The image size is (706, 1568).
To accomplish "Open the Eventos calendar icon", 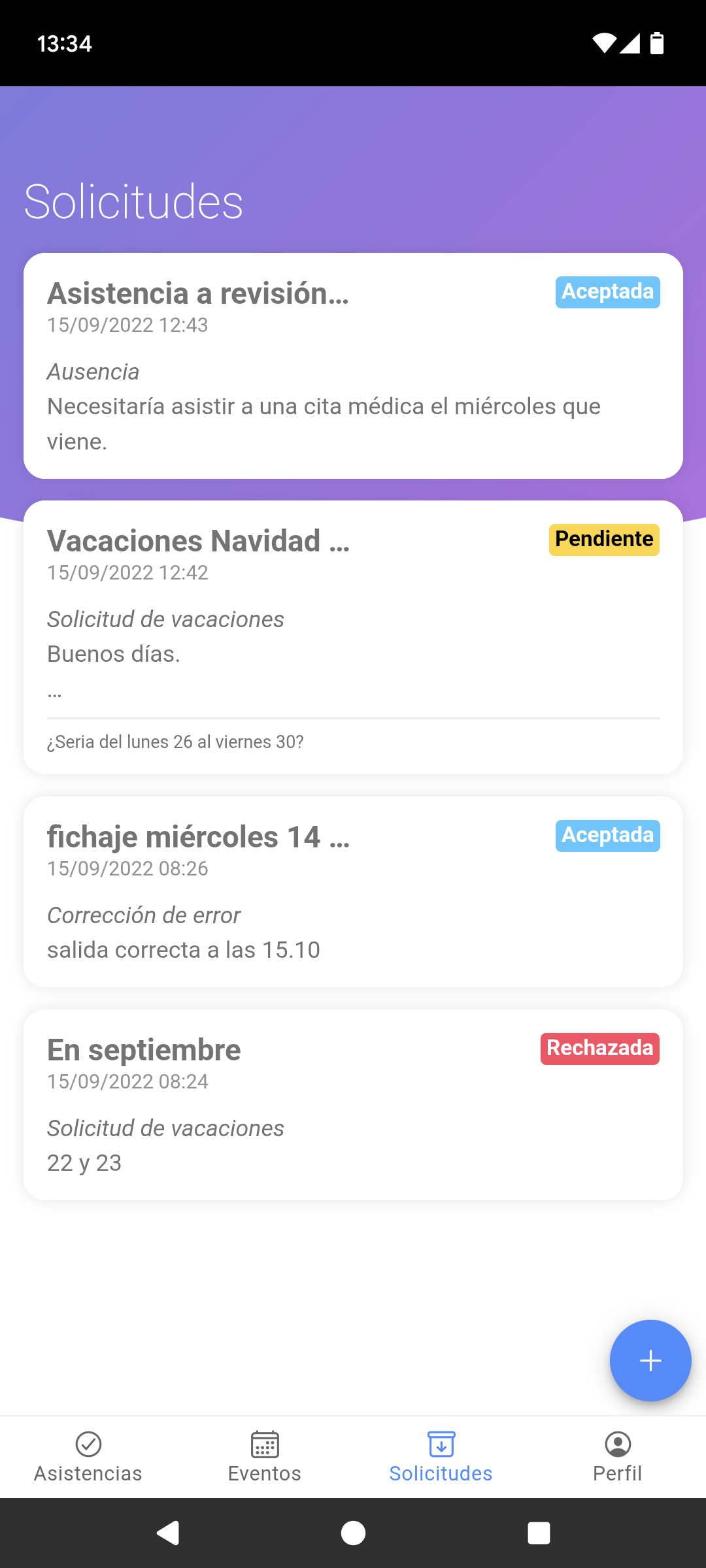I will click(x=264, y=1445).
